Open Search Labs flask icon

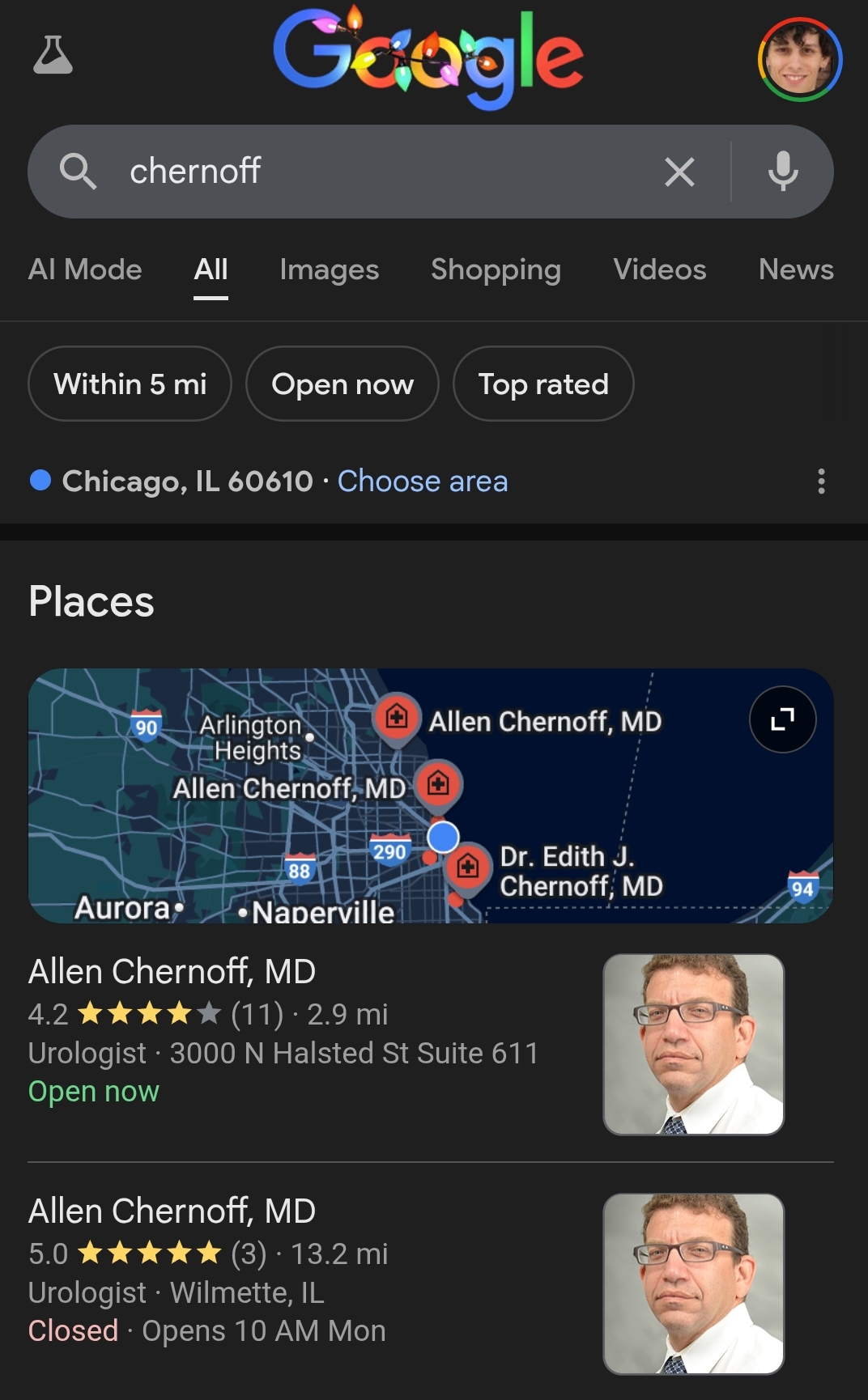pyautogui.click(x=53, y=55)
